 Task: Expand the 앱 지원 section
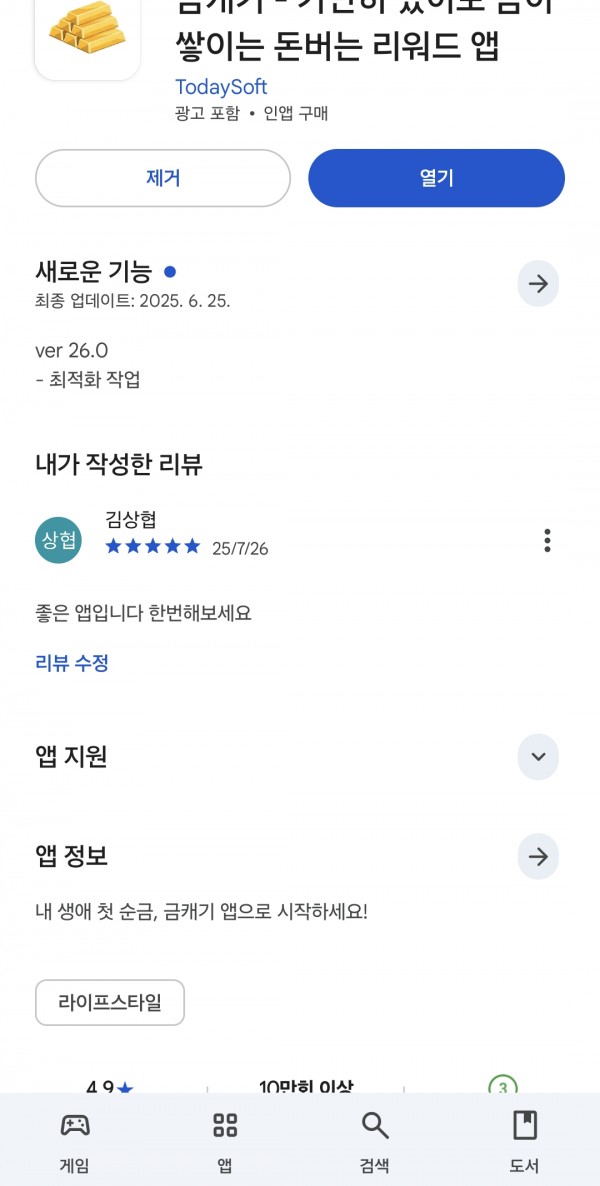click(x=538, y=756)
